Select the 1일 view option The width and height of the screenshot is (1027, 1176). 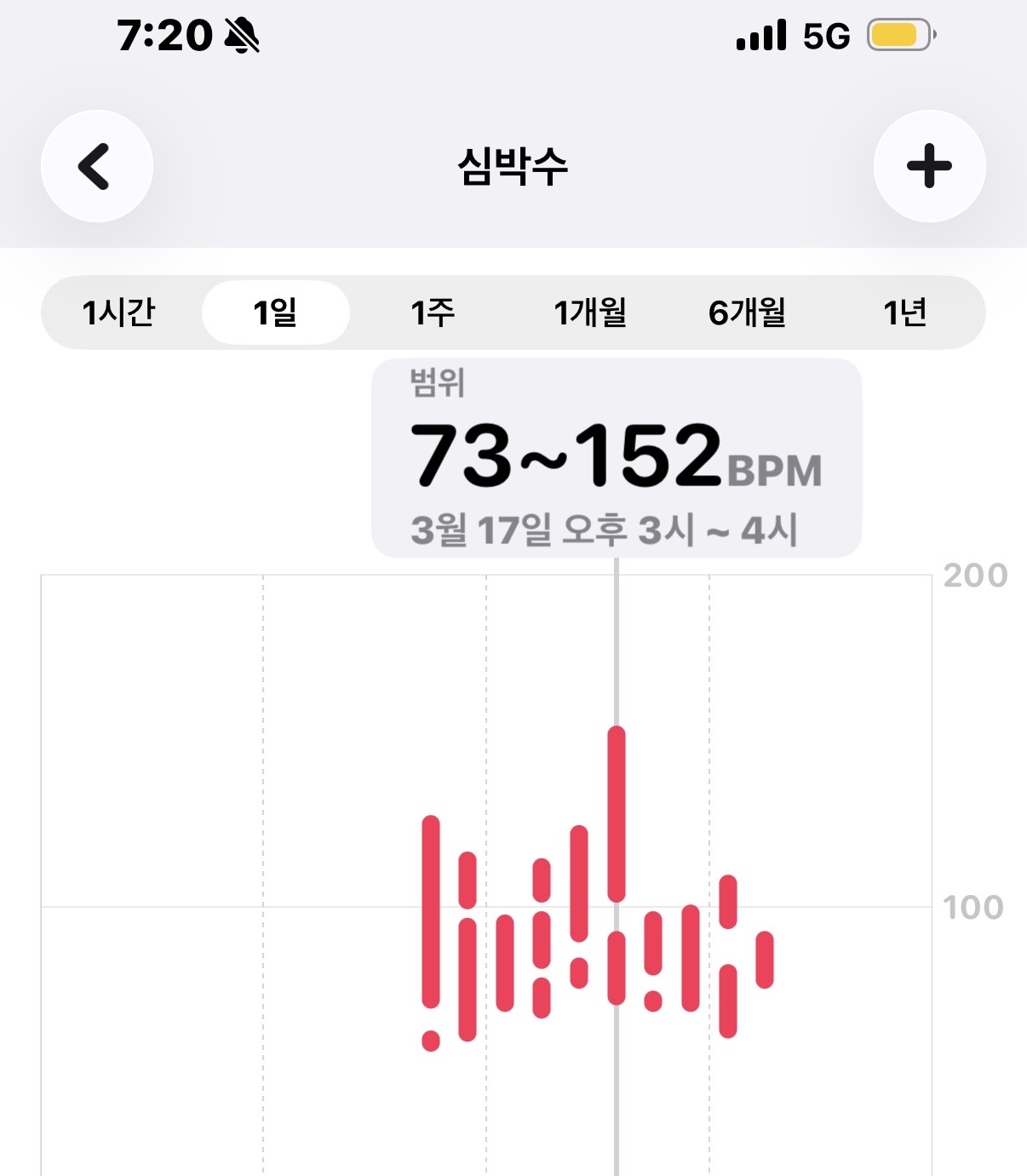click(276, 312)
